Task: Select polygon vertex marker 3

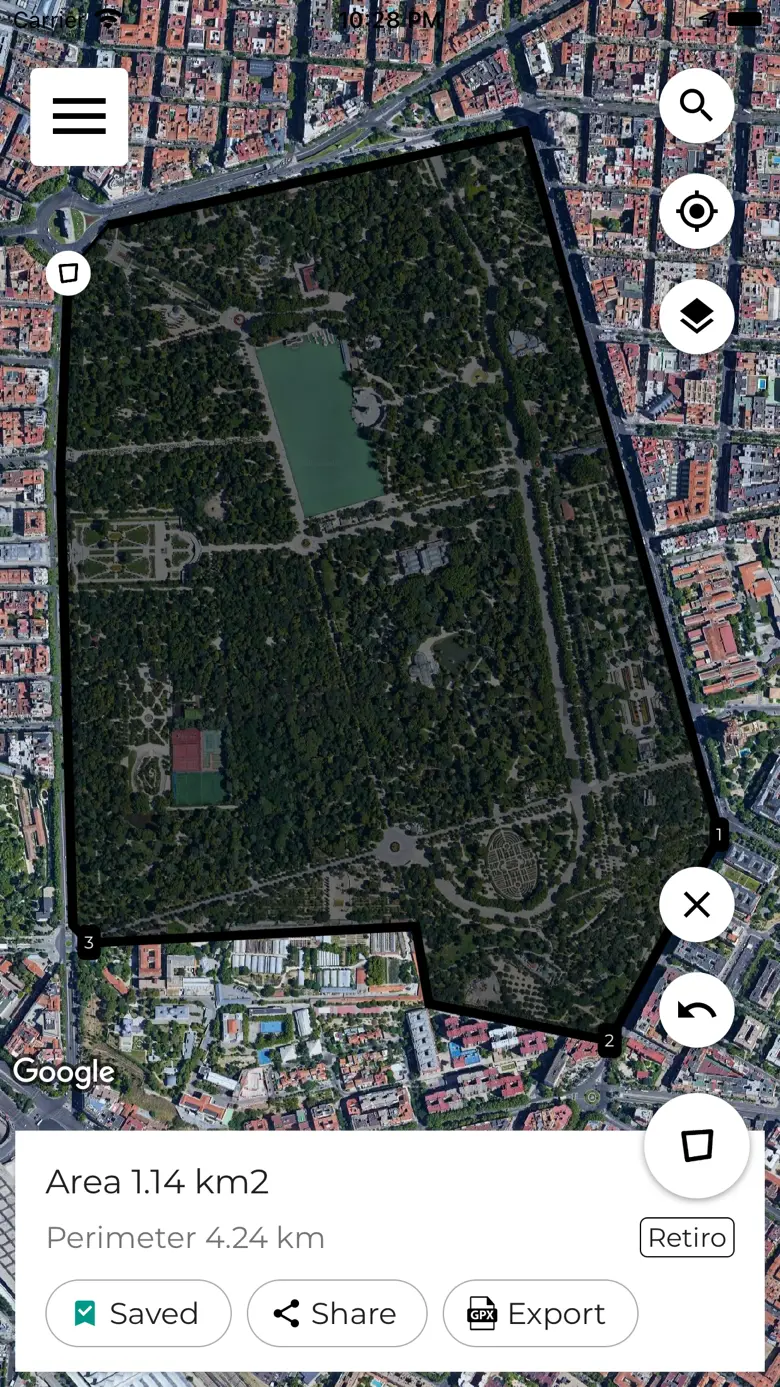Action: [89, 942]
